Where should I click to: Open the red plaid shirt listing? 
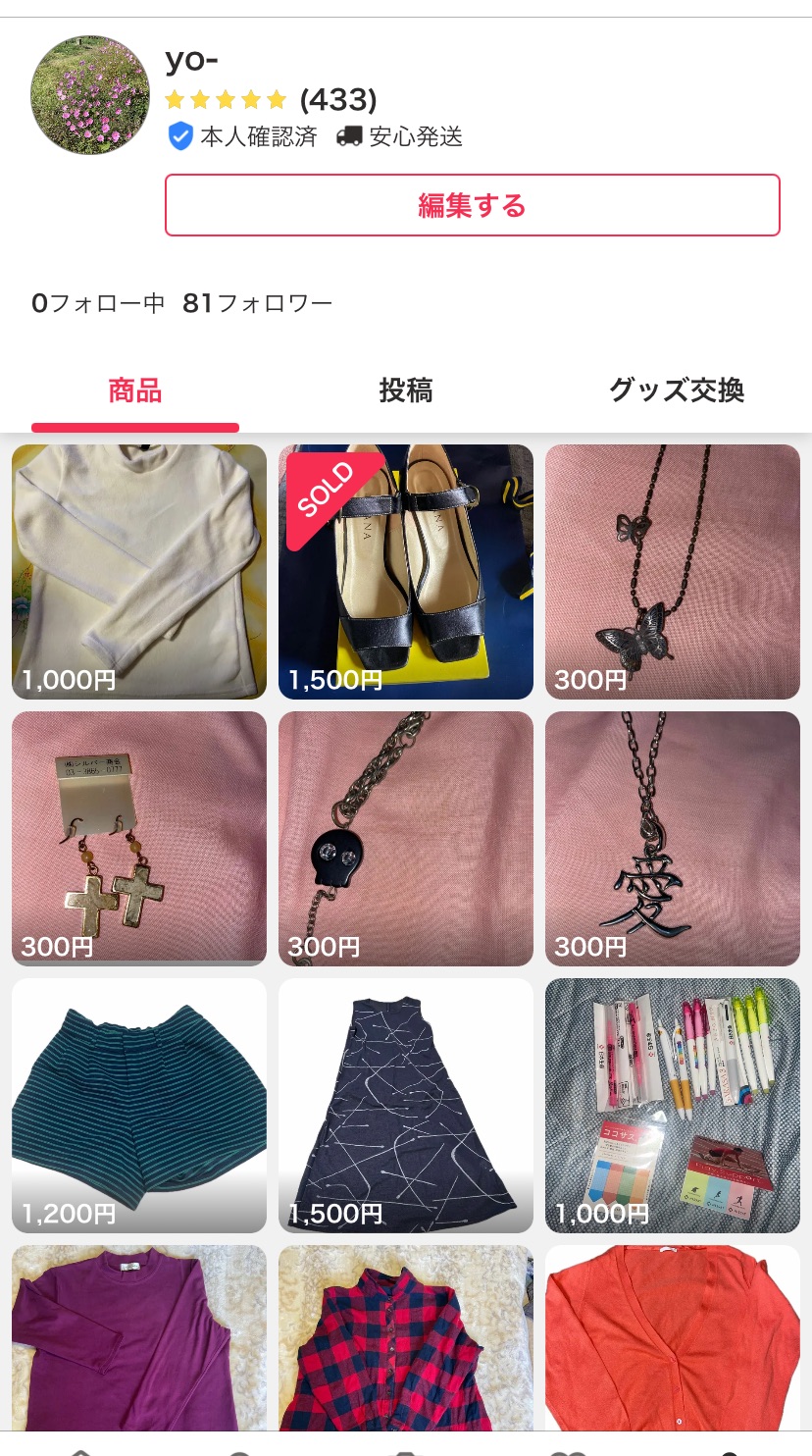pyautogui.click(x=406, y=1339)
